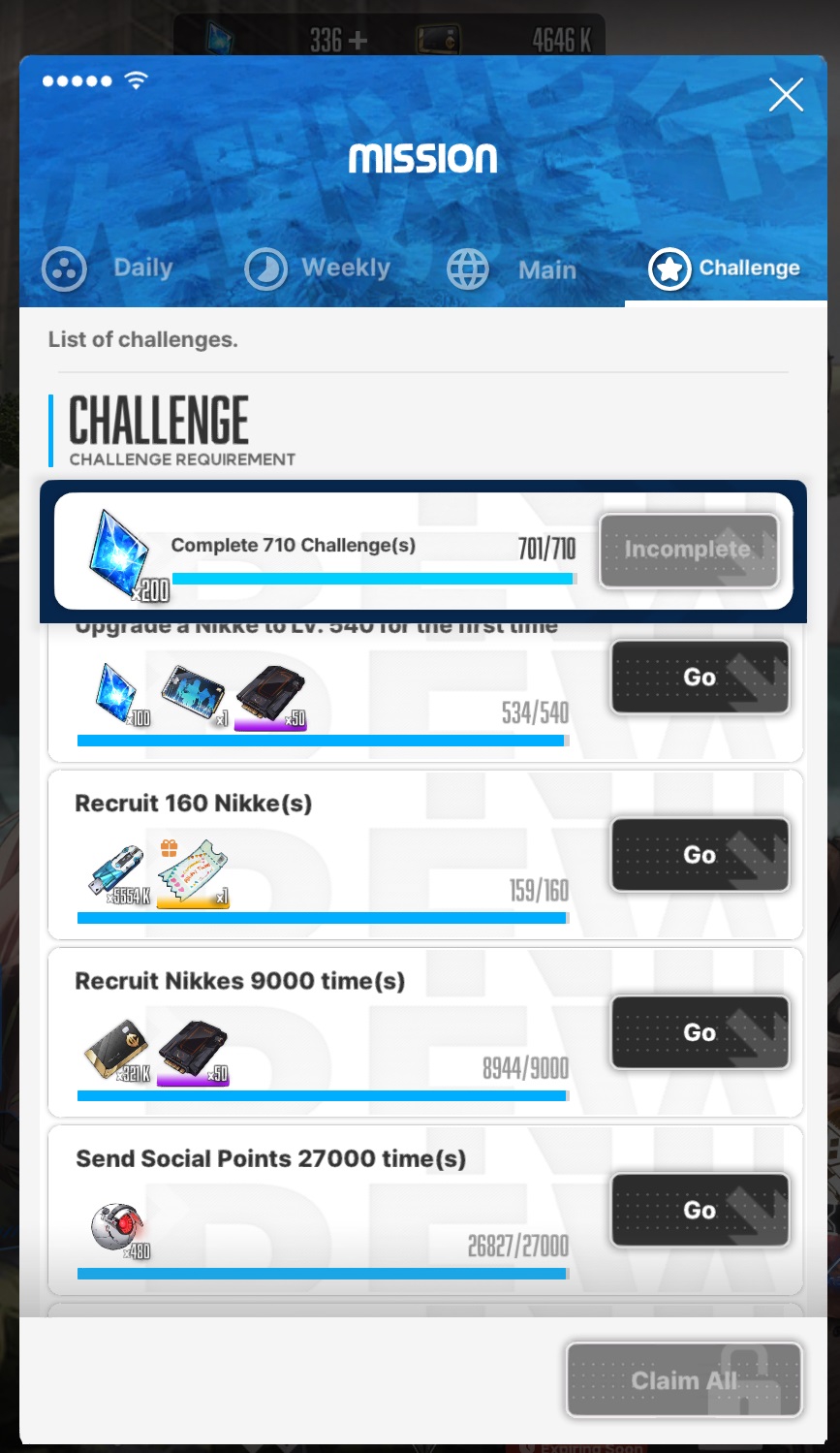This screenshot has height=1453, width=840.
Task: Close the Mission window
Action: tap(786, 95)
